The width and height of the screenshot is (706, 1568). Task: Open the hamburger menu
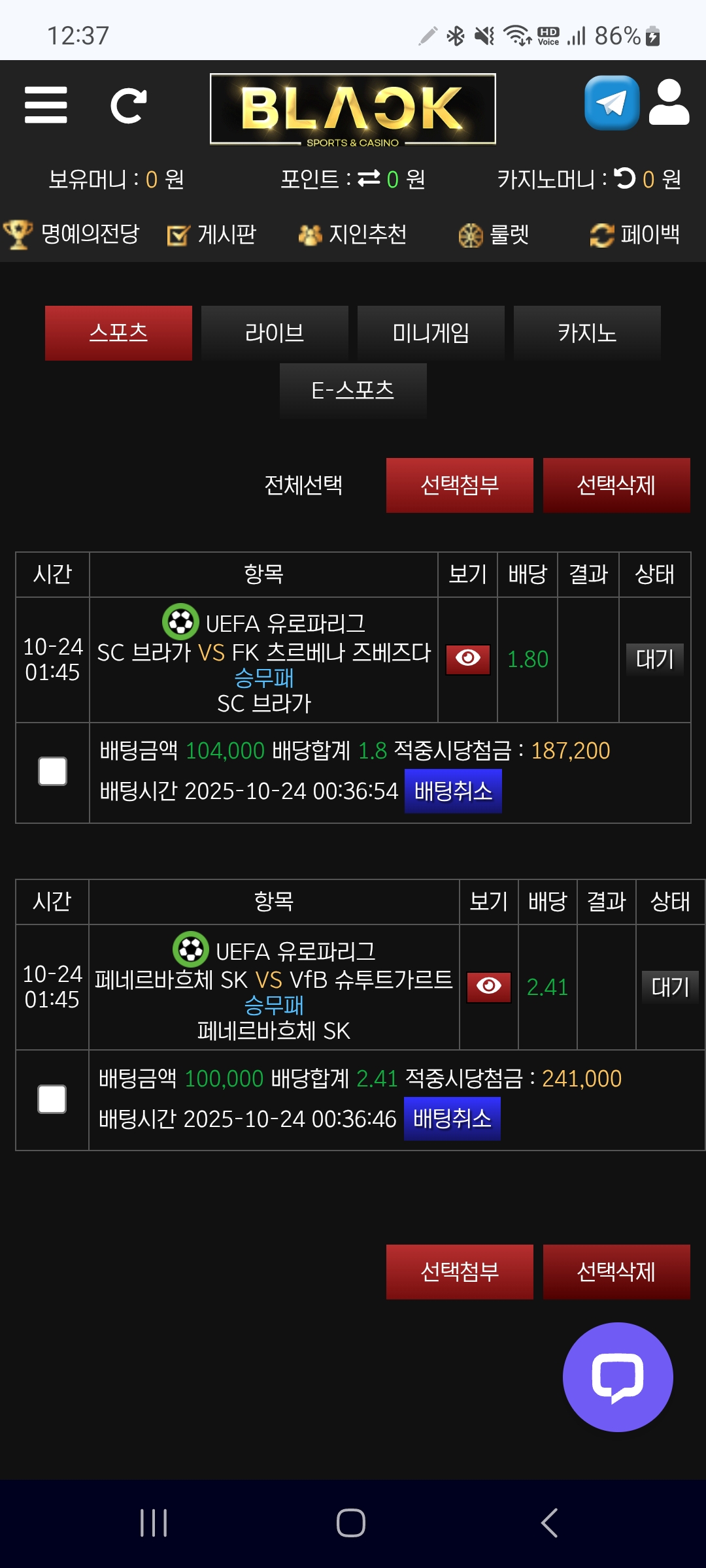(x=46, y=105)
